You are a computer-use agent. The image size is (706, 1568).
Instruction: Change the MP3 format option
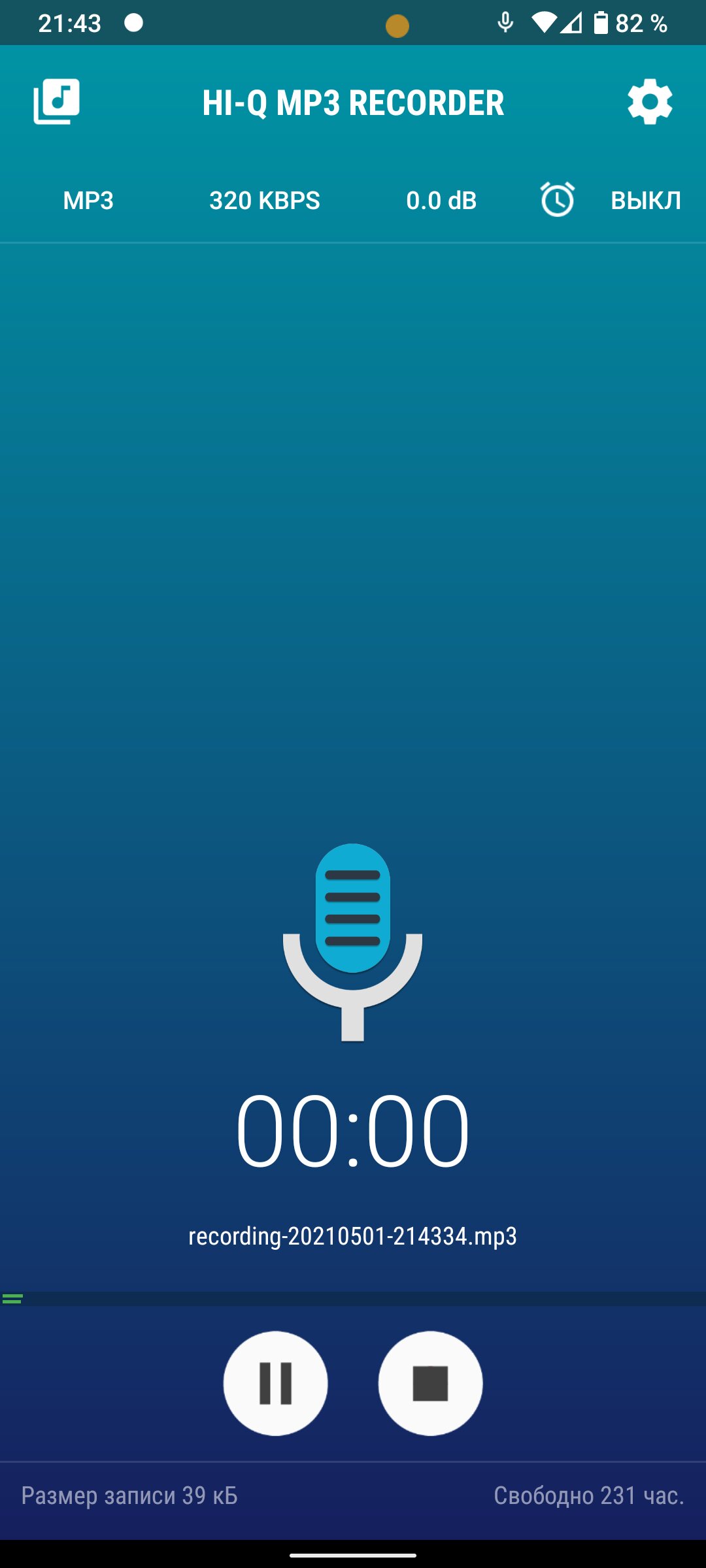click(x=88, y=201)
